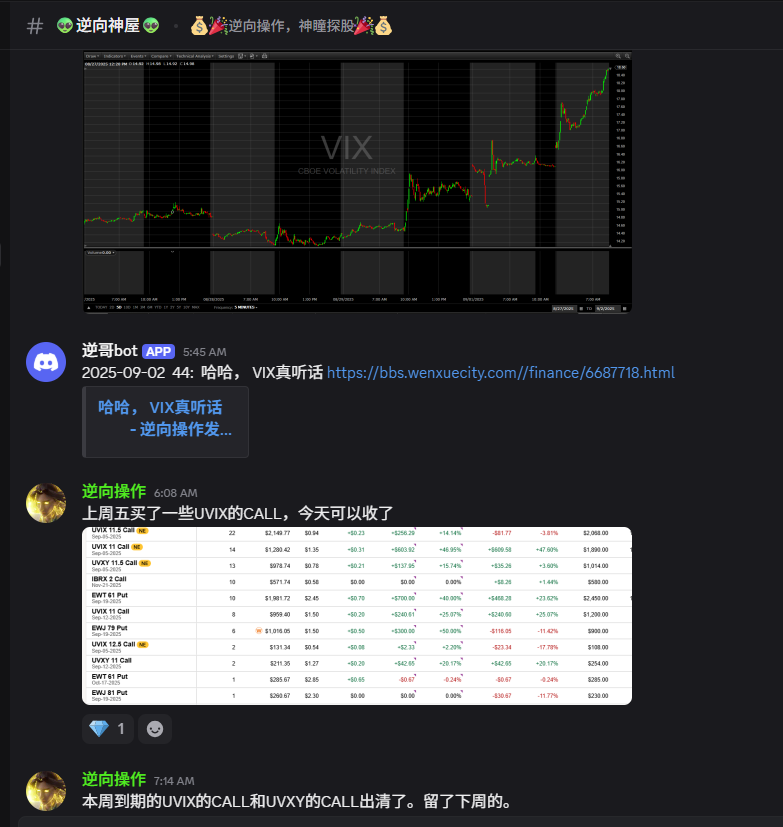The width and height of the screenshot is (783, 827).
Task: Open the embed titled 哈哈，VIX真听话
Action: pos(160,408)
